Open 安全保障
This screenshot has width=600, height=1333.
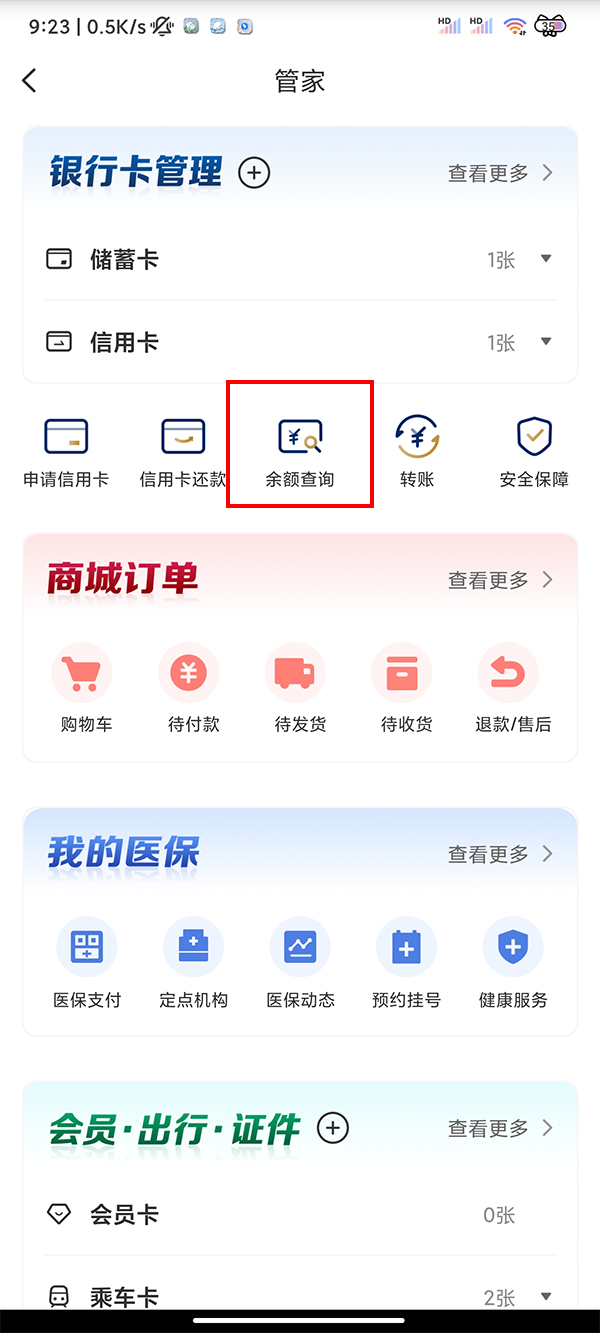point(534,451)
